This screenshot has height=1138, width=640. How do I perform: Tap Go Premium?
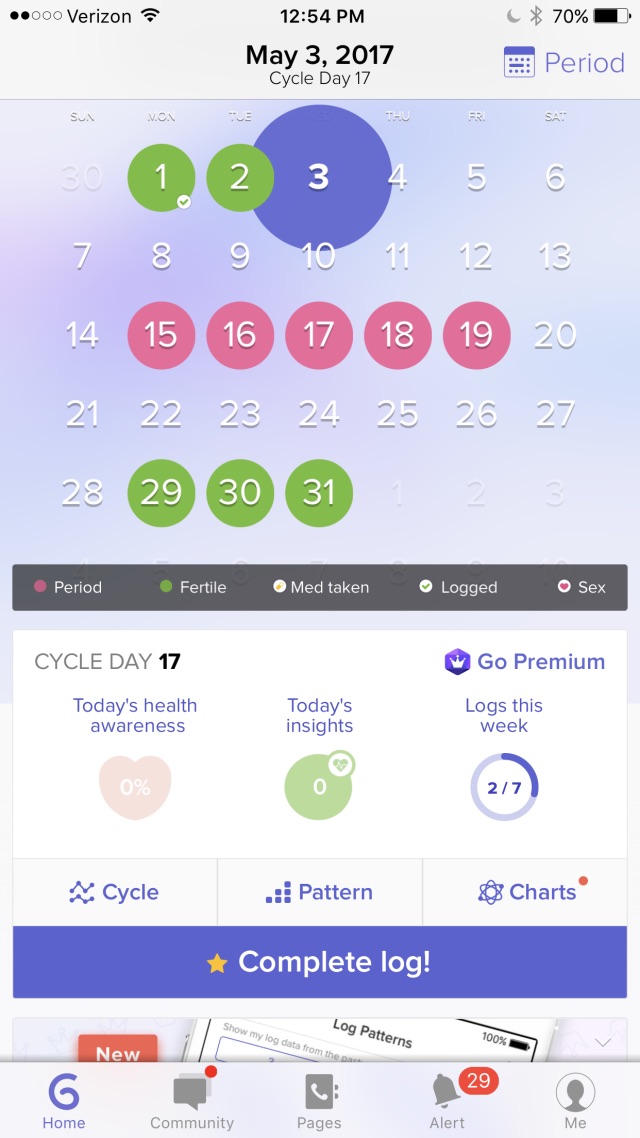(525, 662)
